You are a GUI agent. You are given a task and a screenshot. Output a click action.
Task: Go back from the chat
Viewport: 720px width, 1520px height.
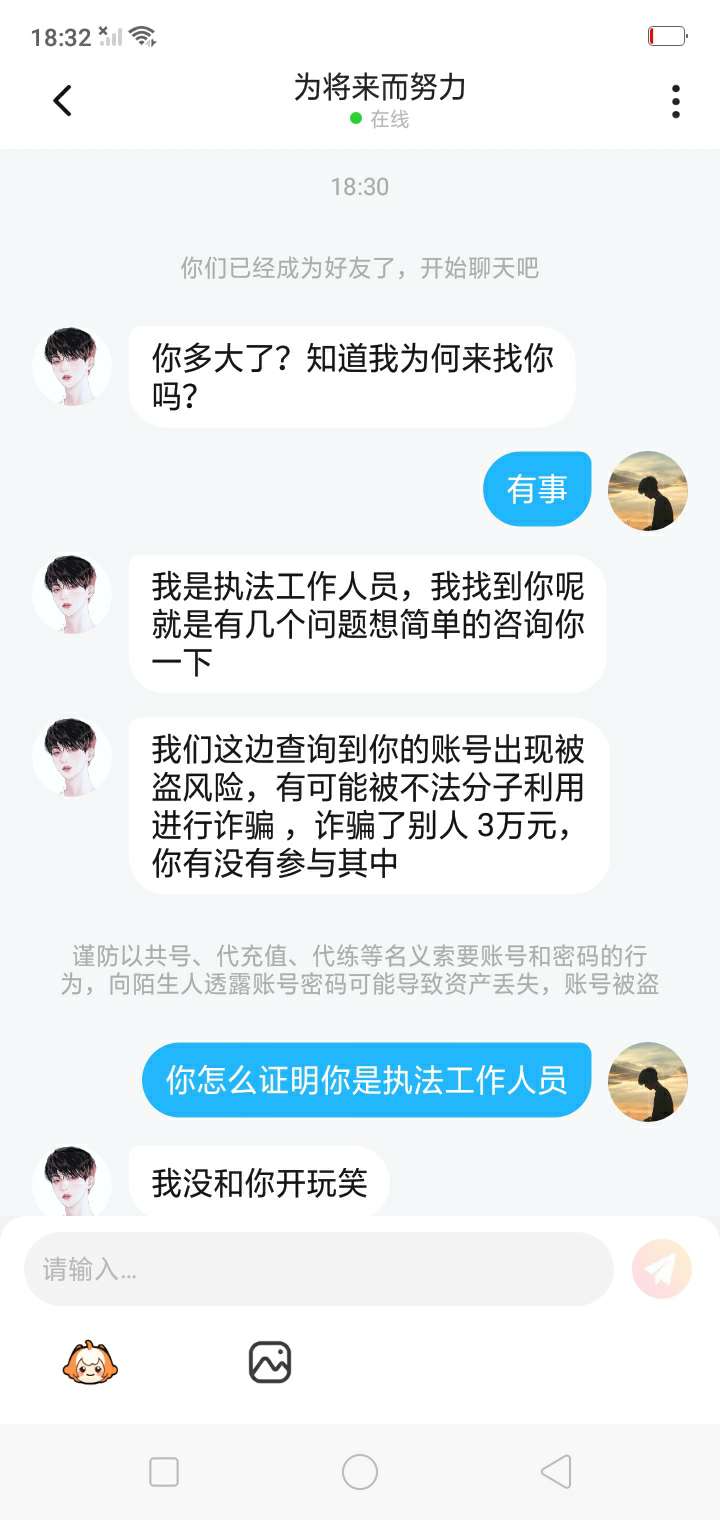point(63,101)
